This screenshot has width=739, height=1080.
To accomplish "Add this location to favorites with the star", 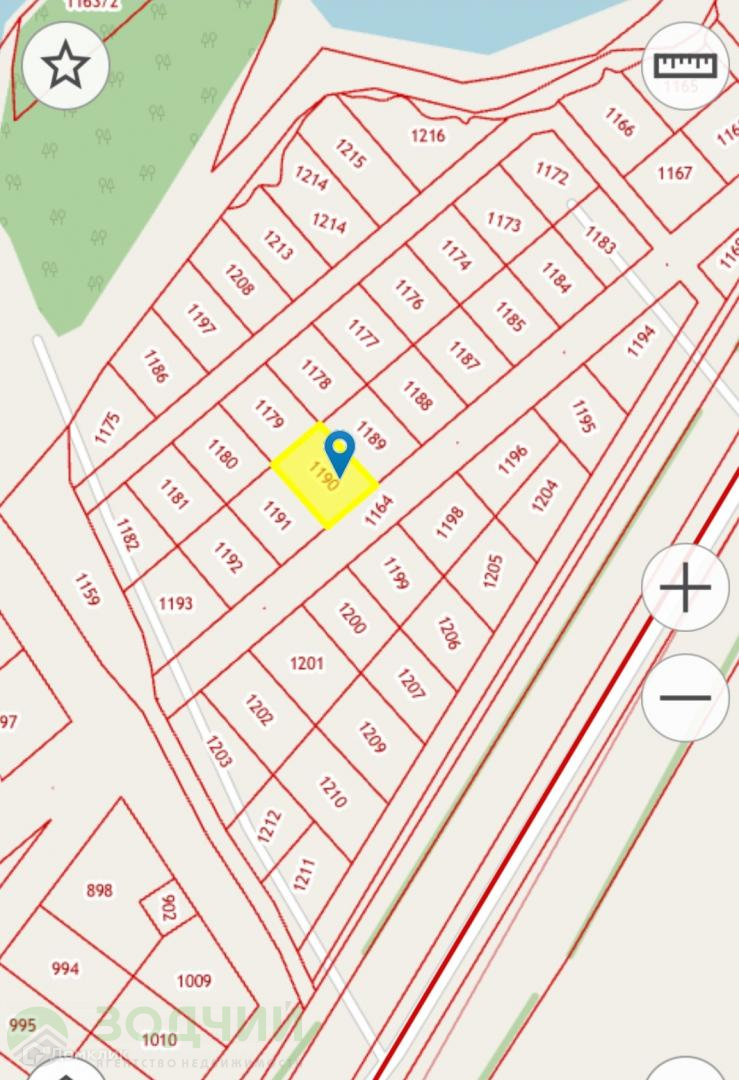I will (x=66, y=66).
